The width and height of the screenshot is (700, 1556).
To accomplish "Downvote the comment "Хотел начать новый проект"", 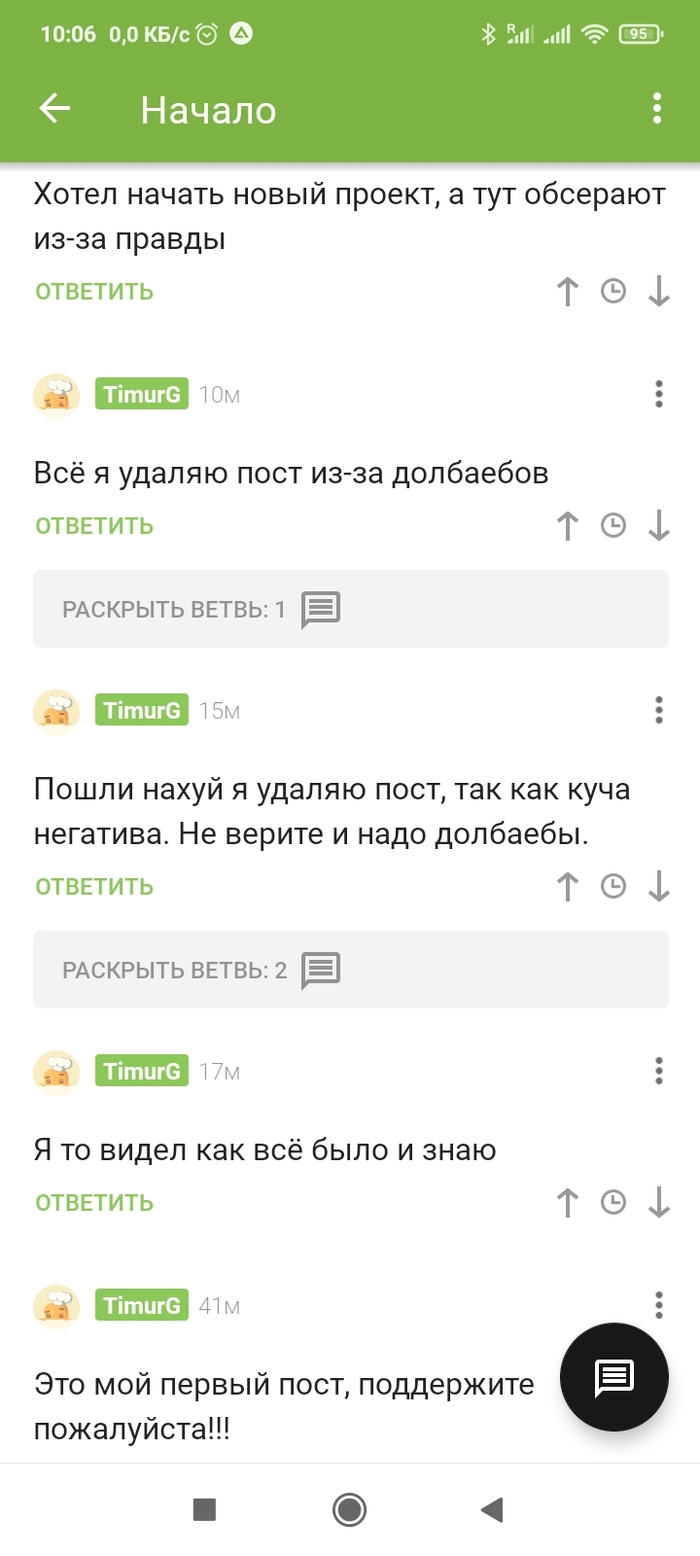I will click(x=658, y=292).
